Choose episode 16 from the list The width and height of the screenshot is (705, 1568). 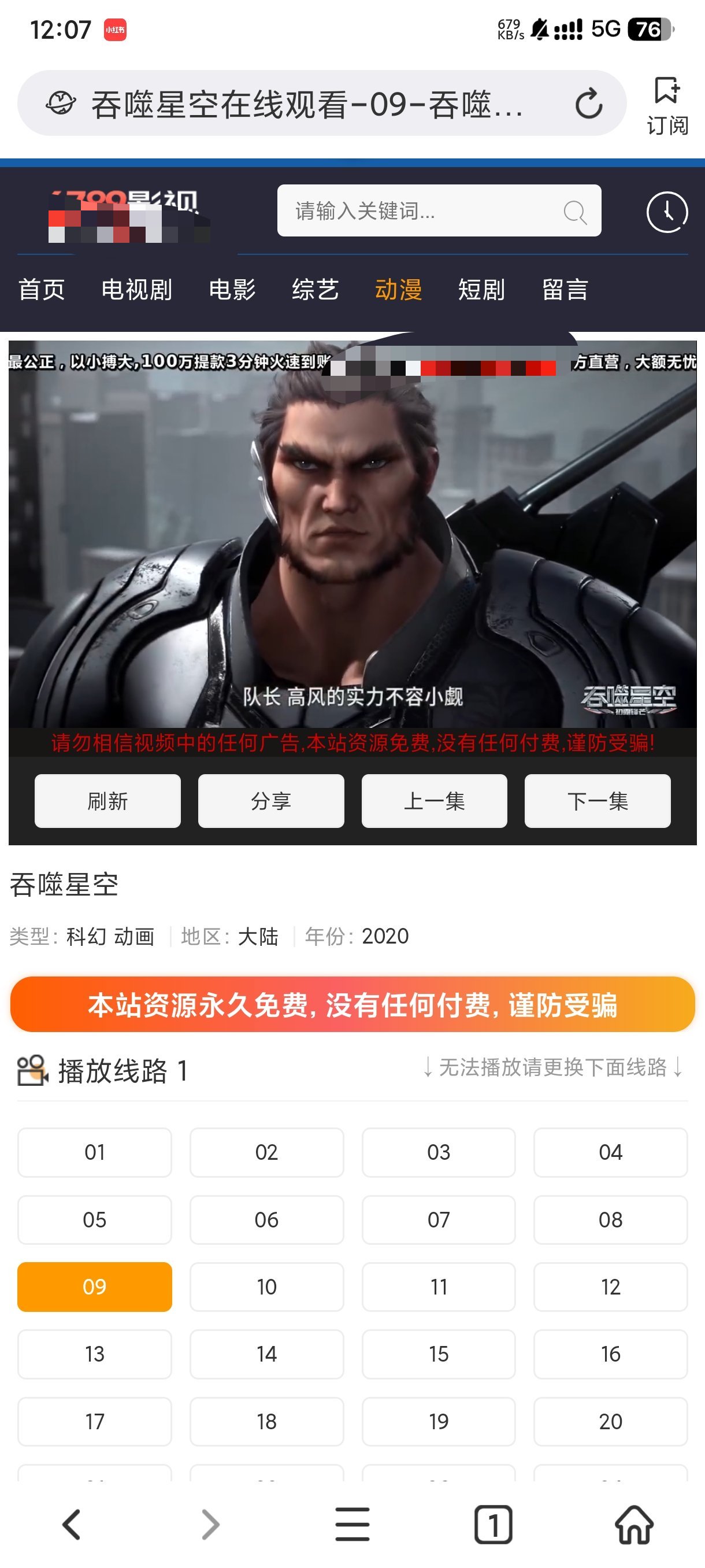pyautogui.click(x=610, y=1353)
